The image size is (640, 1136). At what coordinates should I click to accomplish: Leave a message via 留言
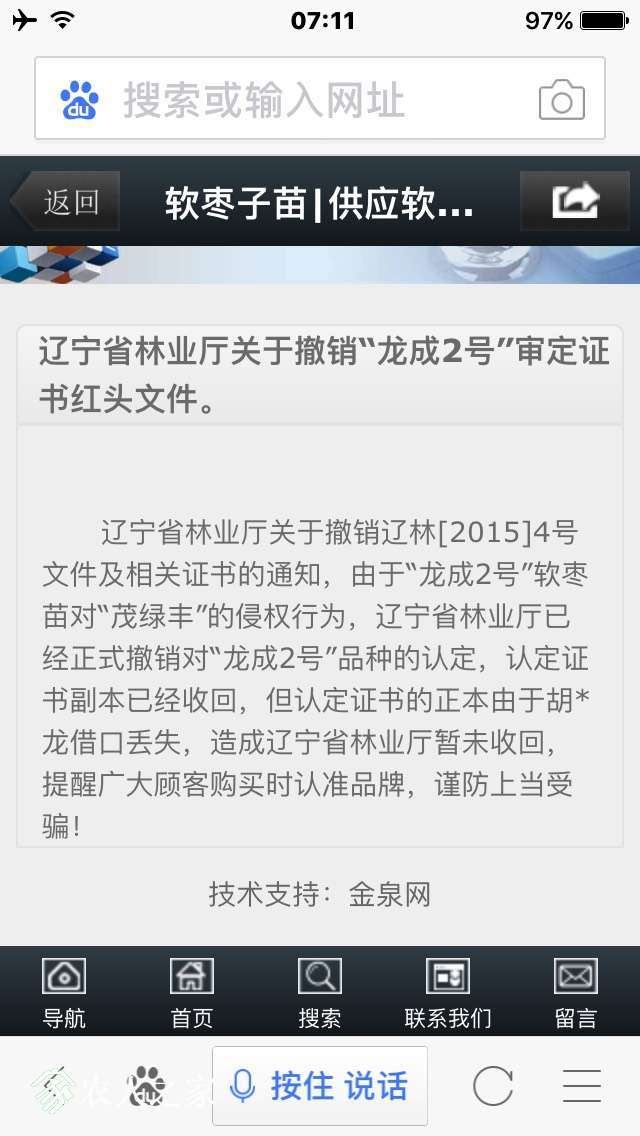pyautogui.click(x=576, y=992)
